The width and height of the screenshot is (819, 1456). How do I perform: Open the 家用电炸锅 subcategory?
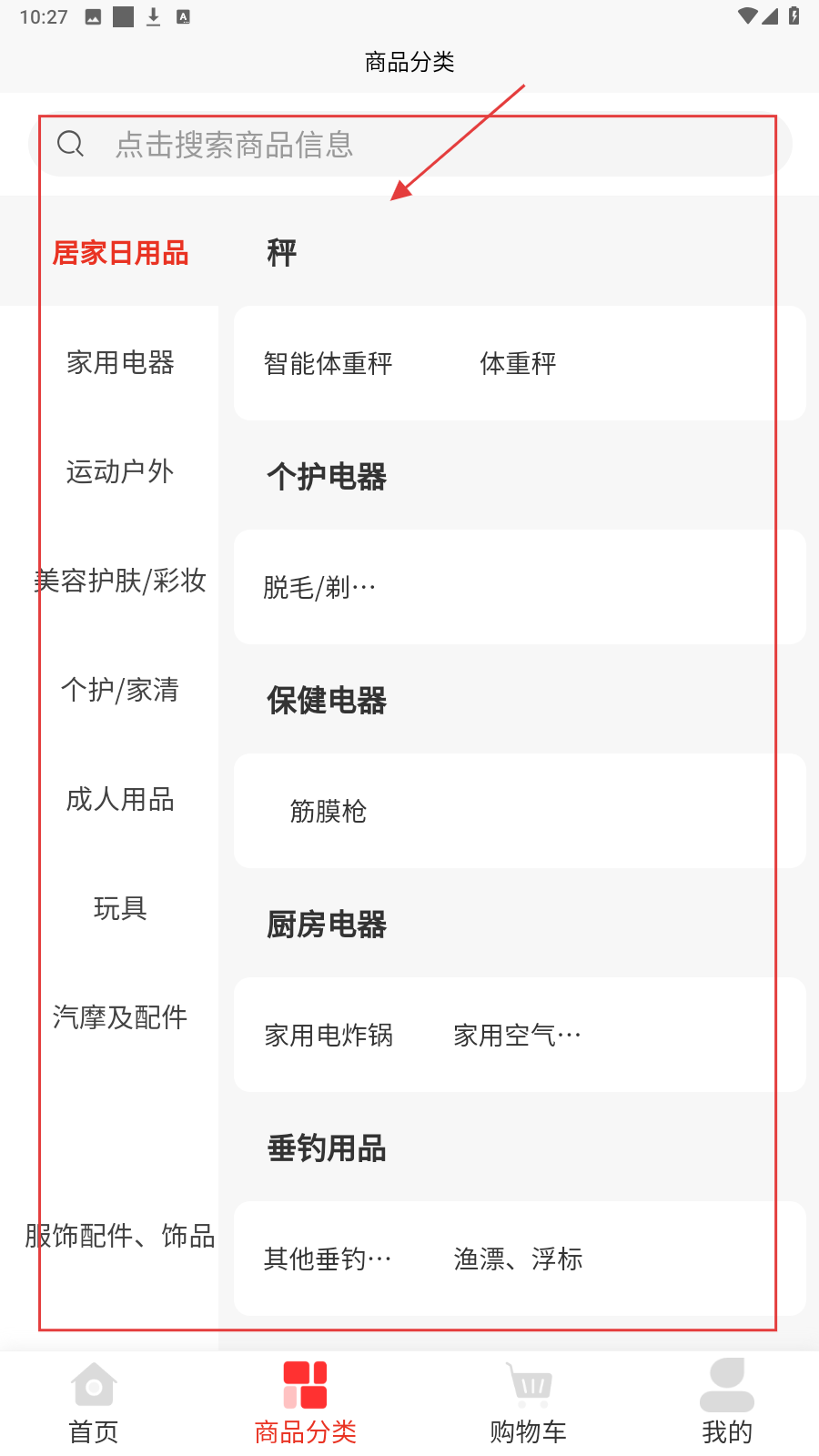pos(328,1036)
